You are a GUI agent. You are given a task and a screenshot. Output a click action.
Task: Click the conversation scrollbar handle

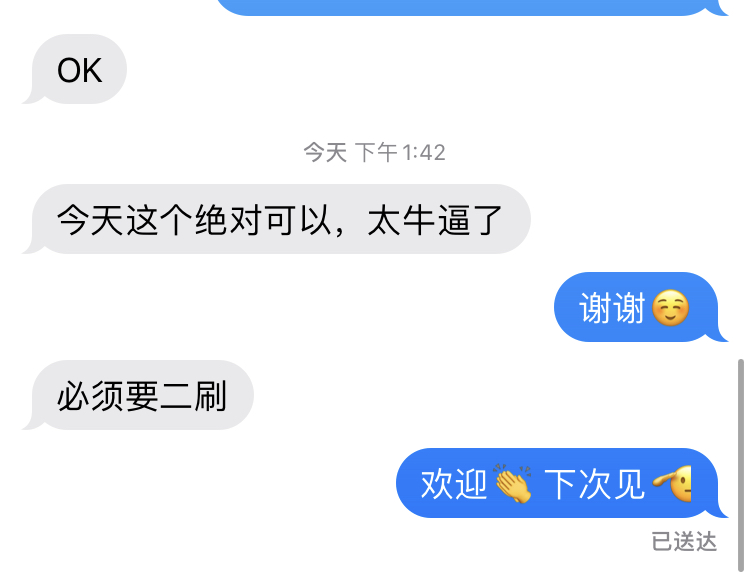(x=740, y=465)
